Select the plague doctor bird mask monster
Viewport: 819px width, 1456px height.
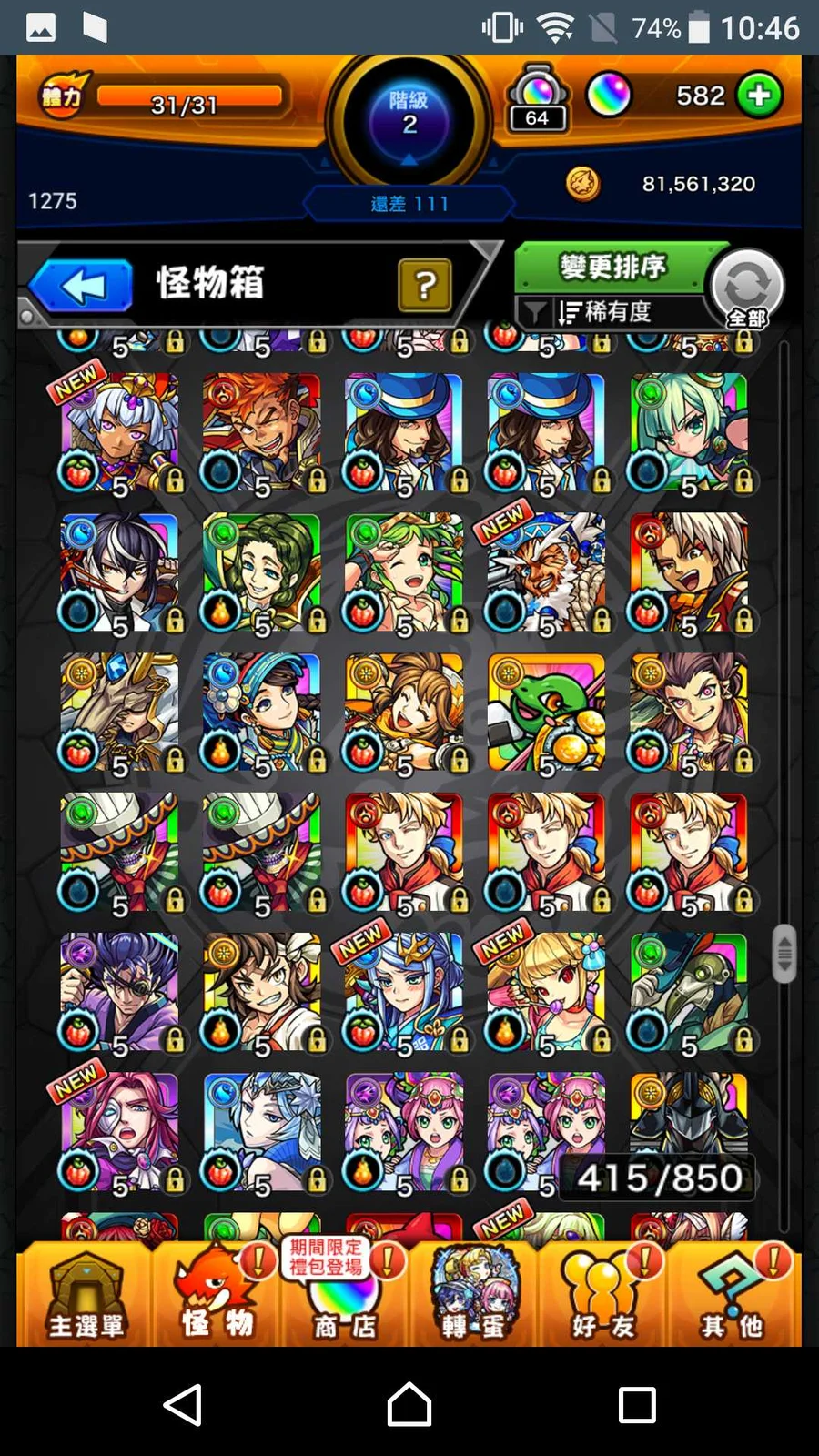click(x=689, y=992)
